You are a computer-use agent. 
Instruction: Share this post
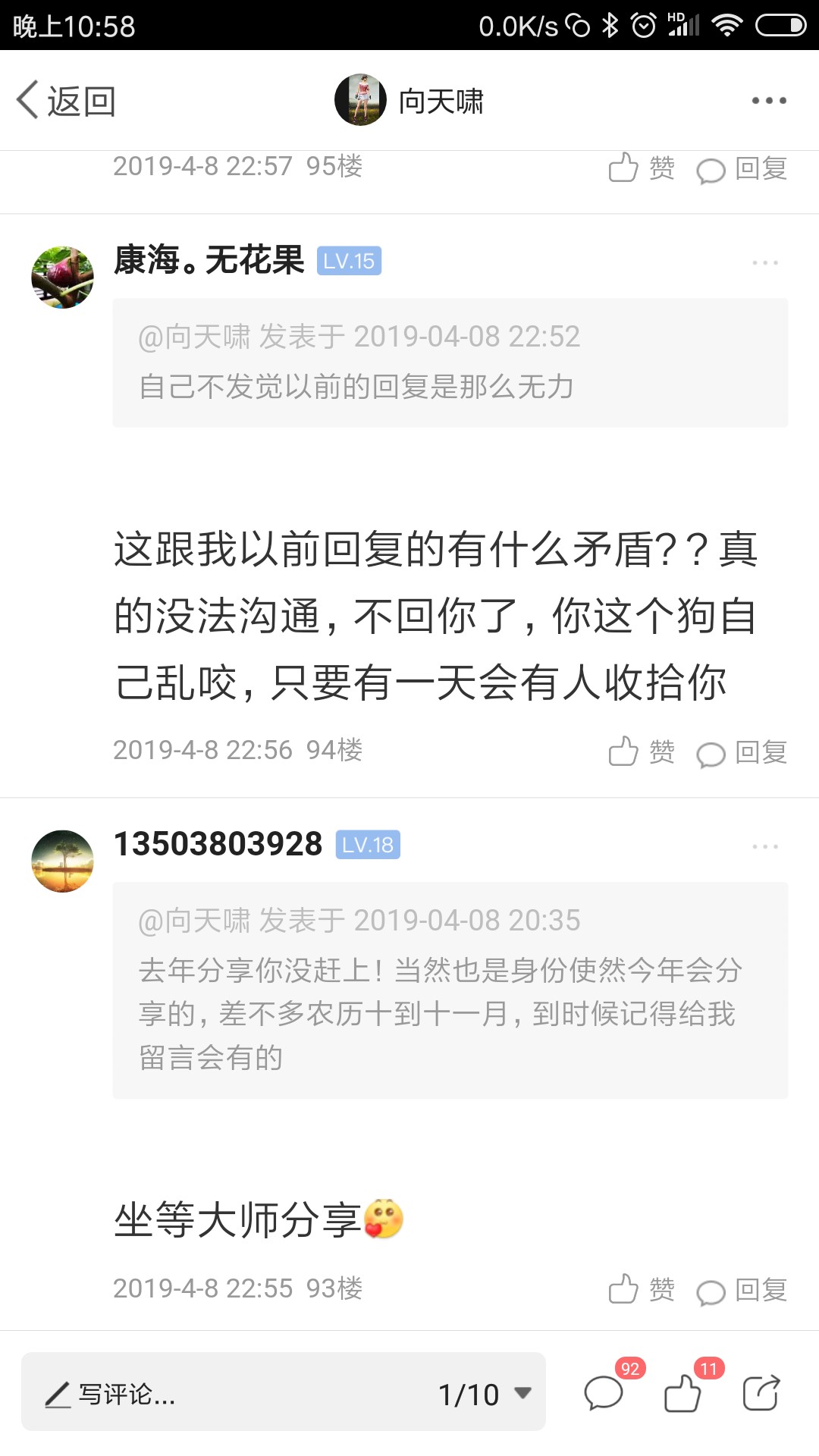pos(761,1392)
